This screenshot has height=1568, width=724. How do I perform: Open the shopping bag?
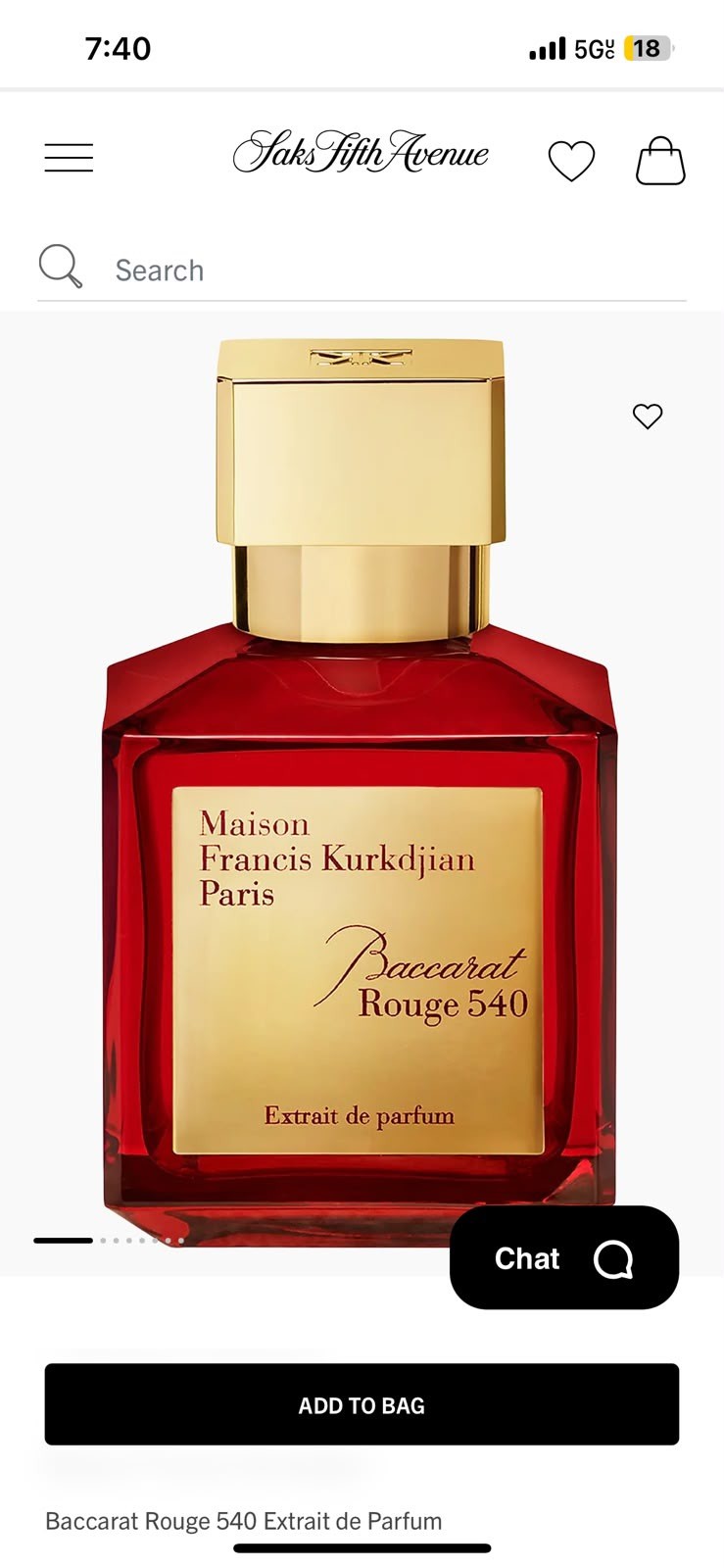660,161
